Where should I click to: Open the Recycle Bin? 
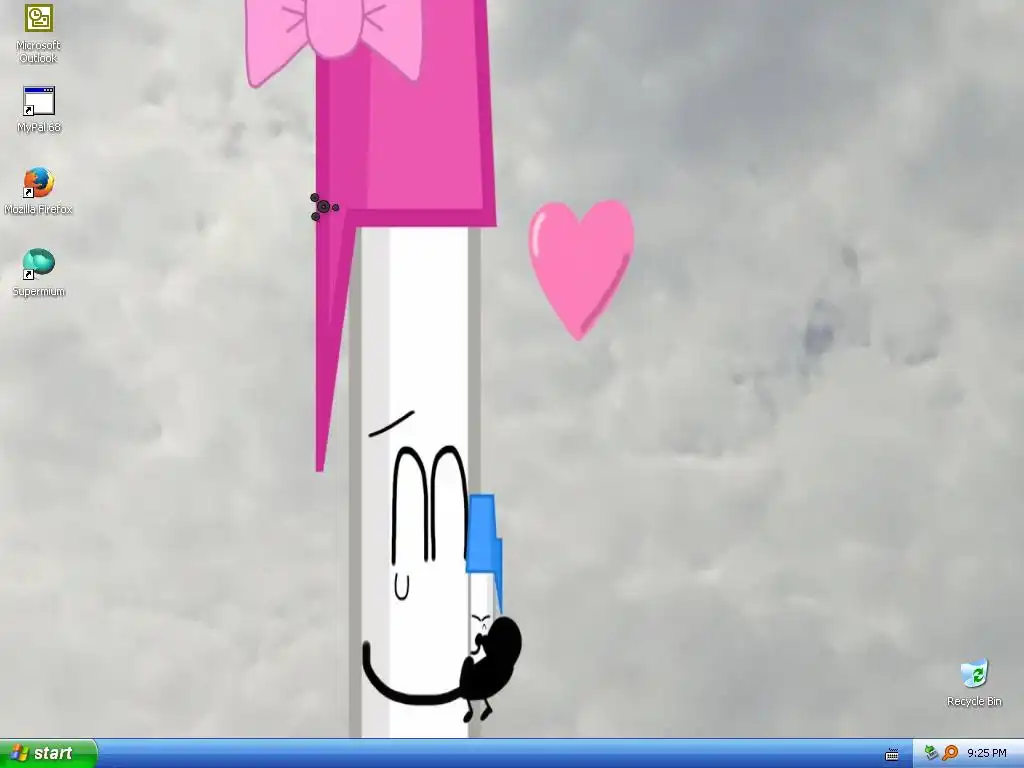(974, 674)
